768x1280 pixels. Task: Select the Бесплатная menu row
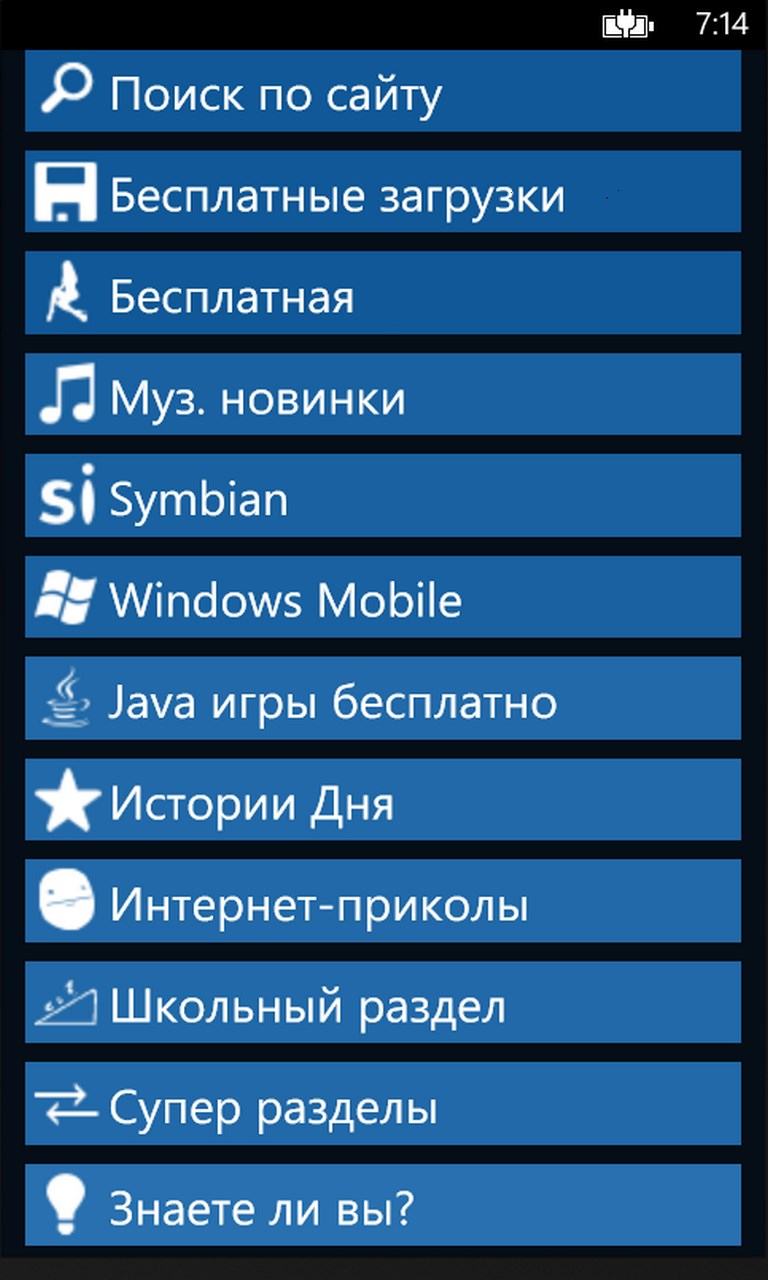point(383,294)
